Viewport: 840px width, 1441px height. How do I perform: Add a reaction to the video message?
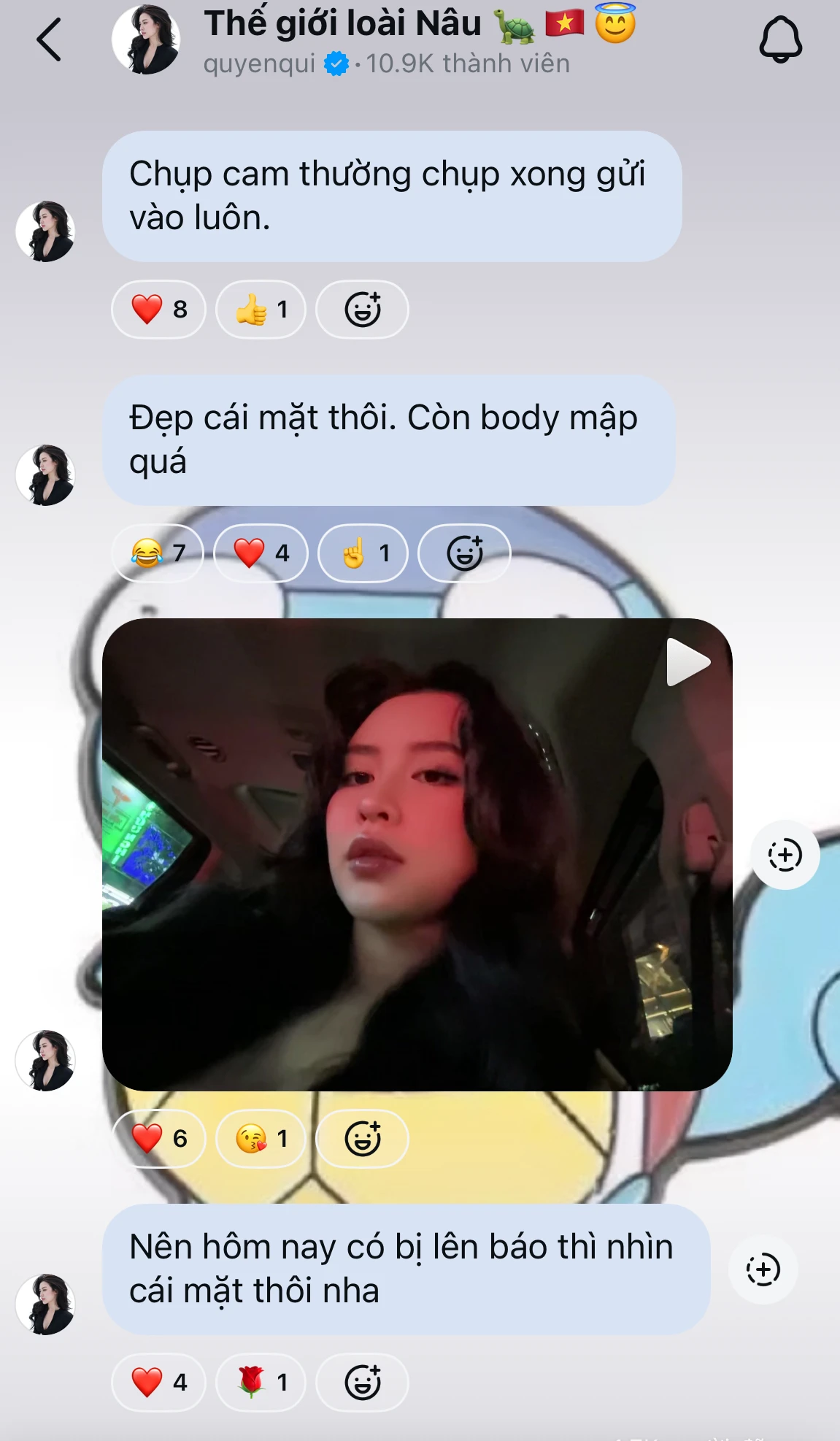pos(362,1139)
